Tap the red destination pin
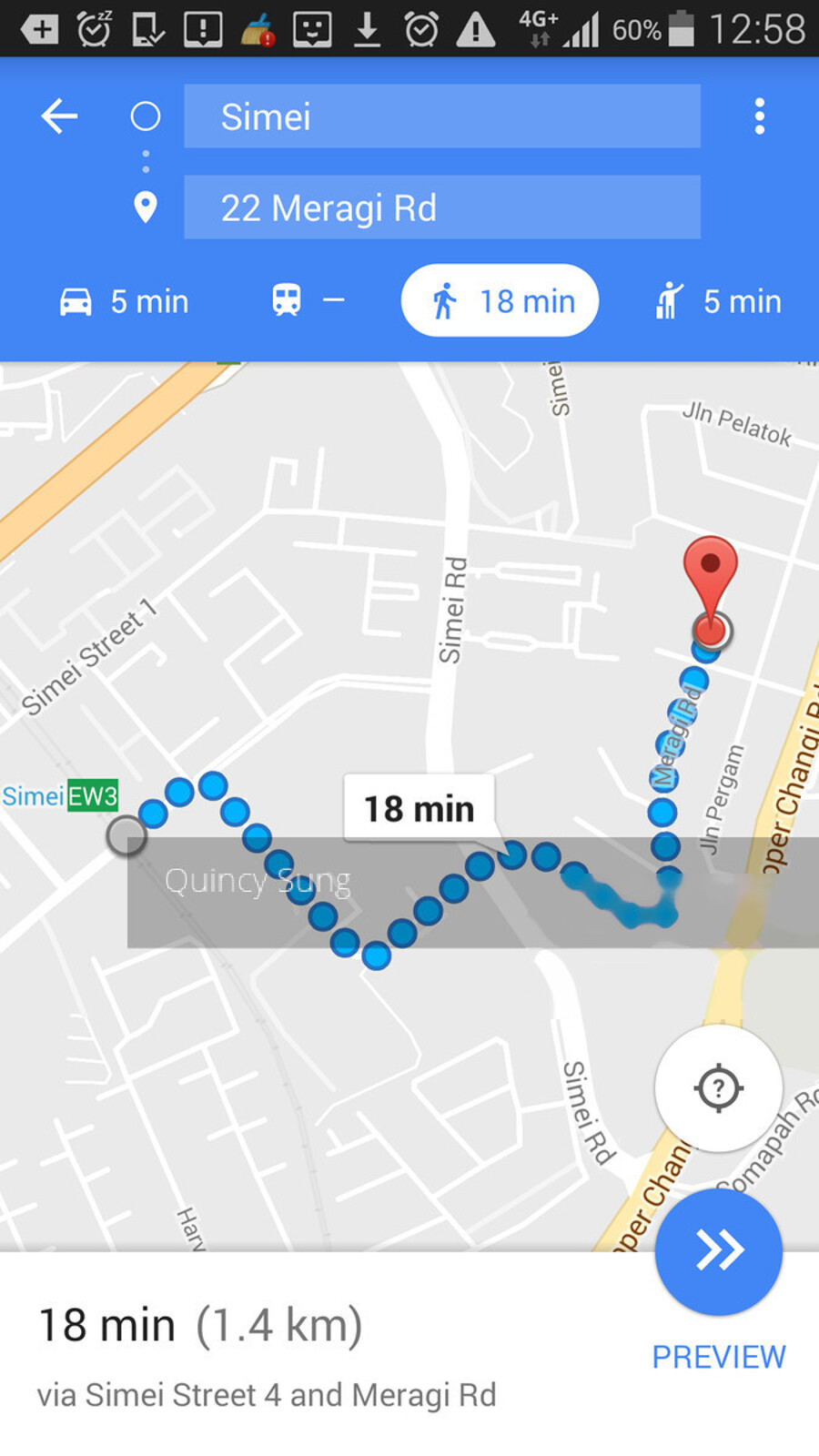The width and height of the screenshot is (819, 1456). (710, 569)
